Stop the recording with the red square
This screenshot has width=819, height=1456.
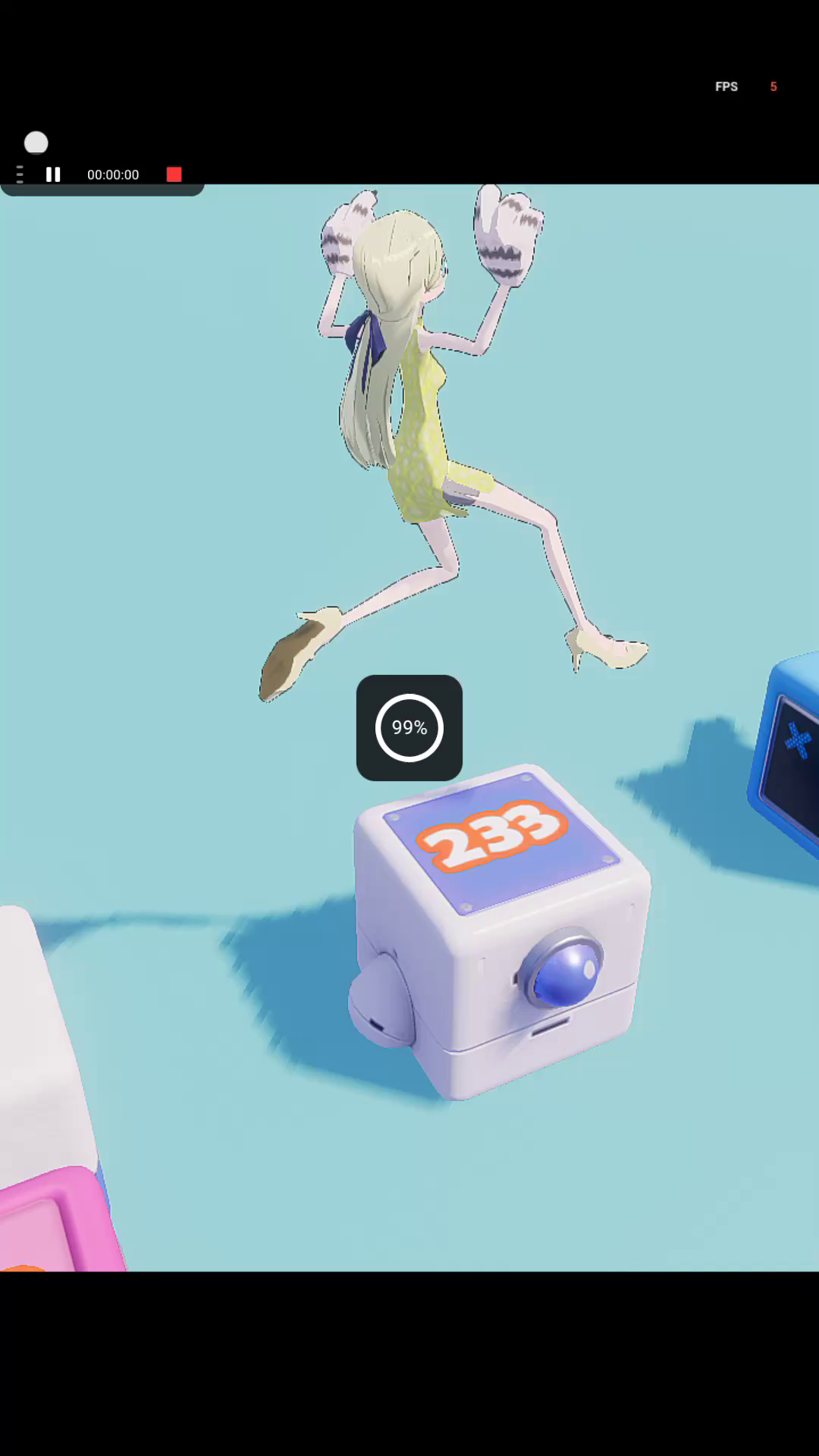pyautogui.click(x=174, y=174)
